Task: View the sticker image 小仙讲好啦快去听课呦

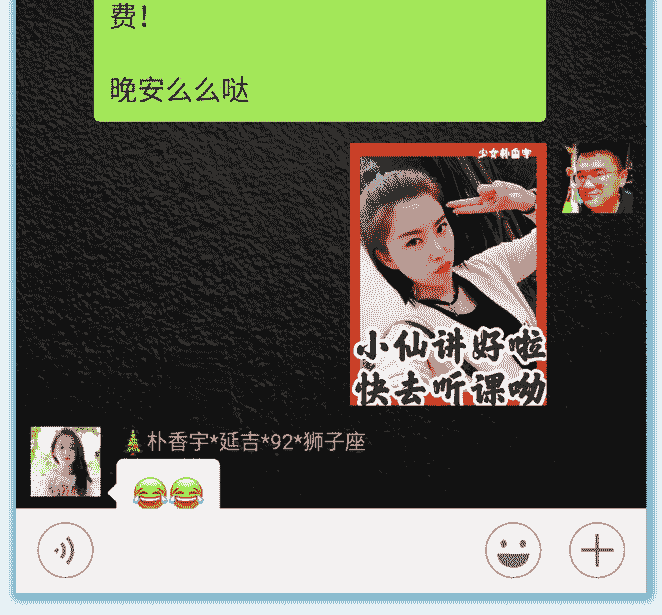Action: click(x=448, y=274)
